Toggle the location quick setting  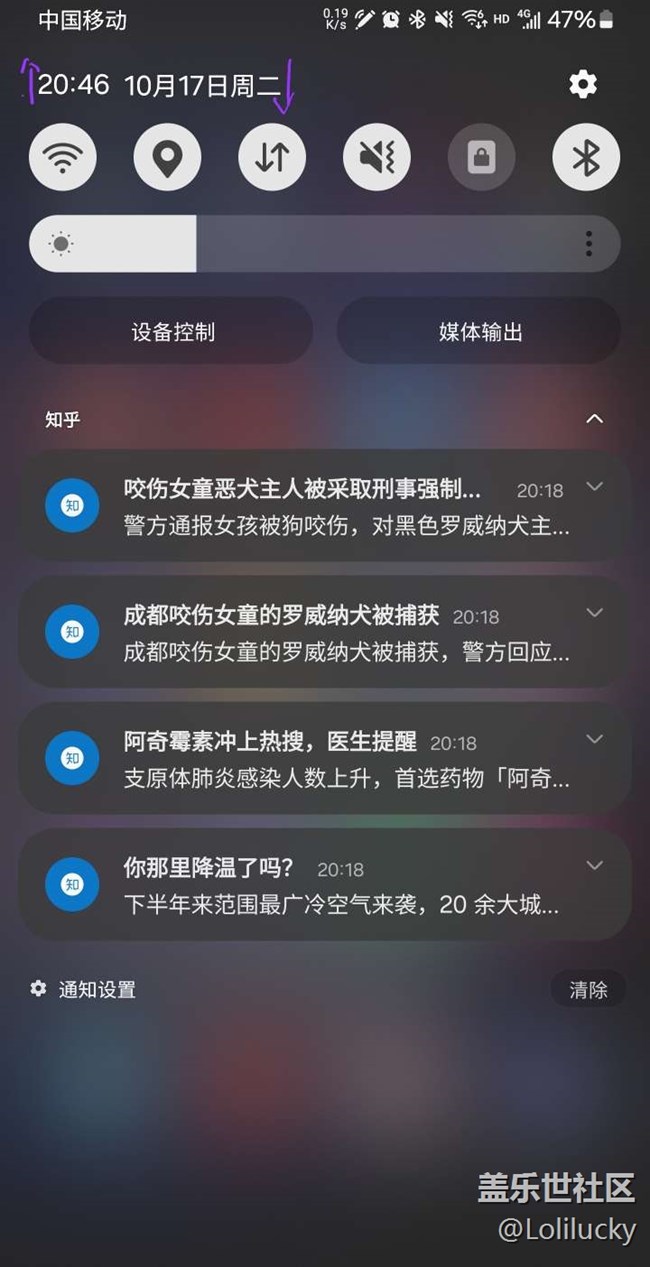click(167, 157)
